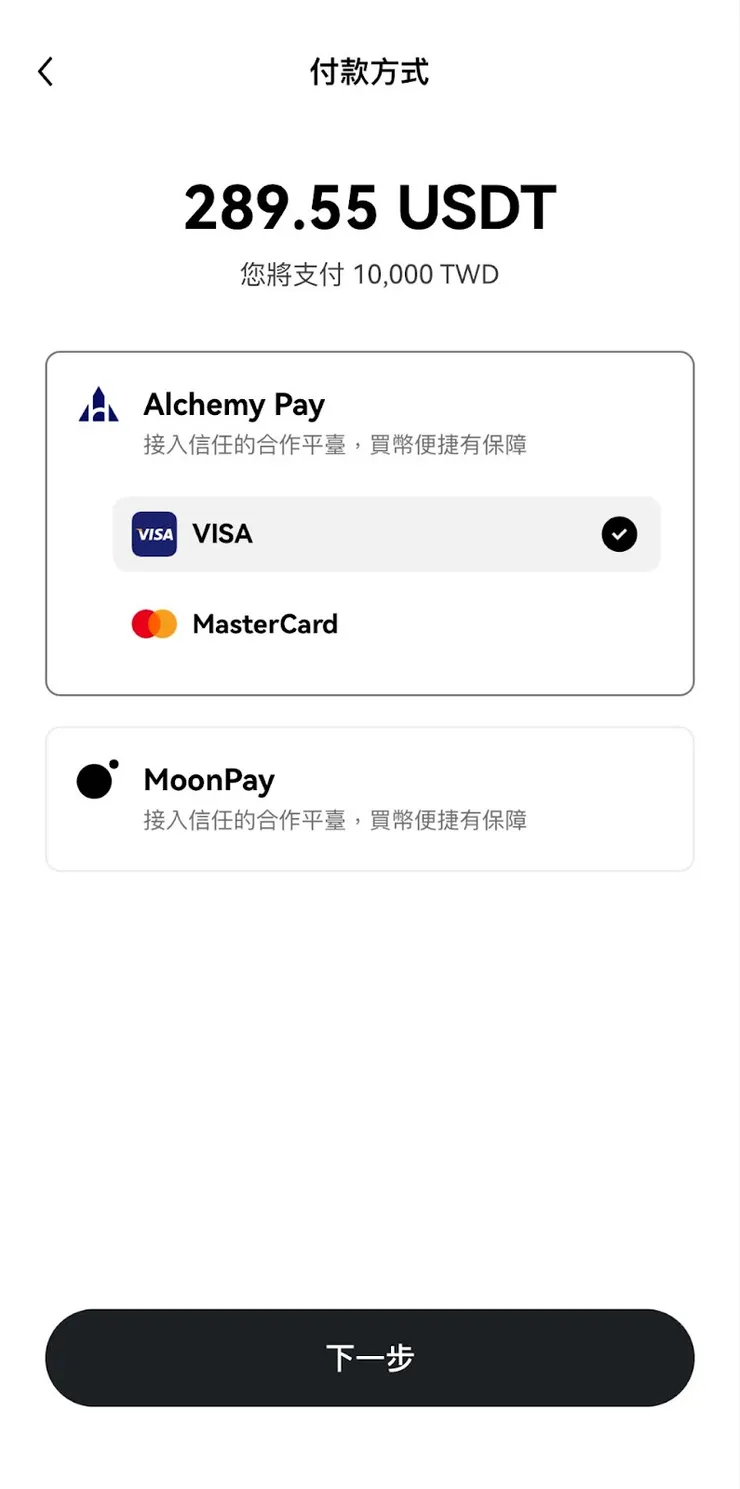Click the 289.55 USDT amount text
Screen dimensions: 740x1489
(370, 207)
